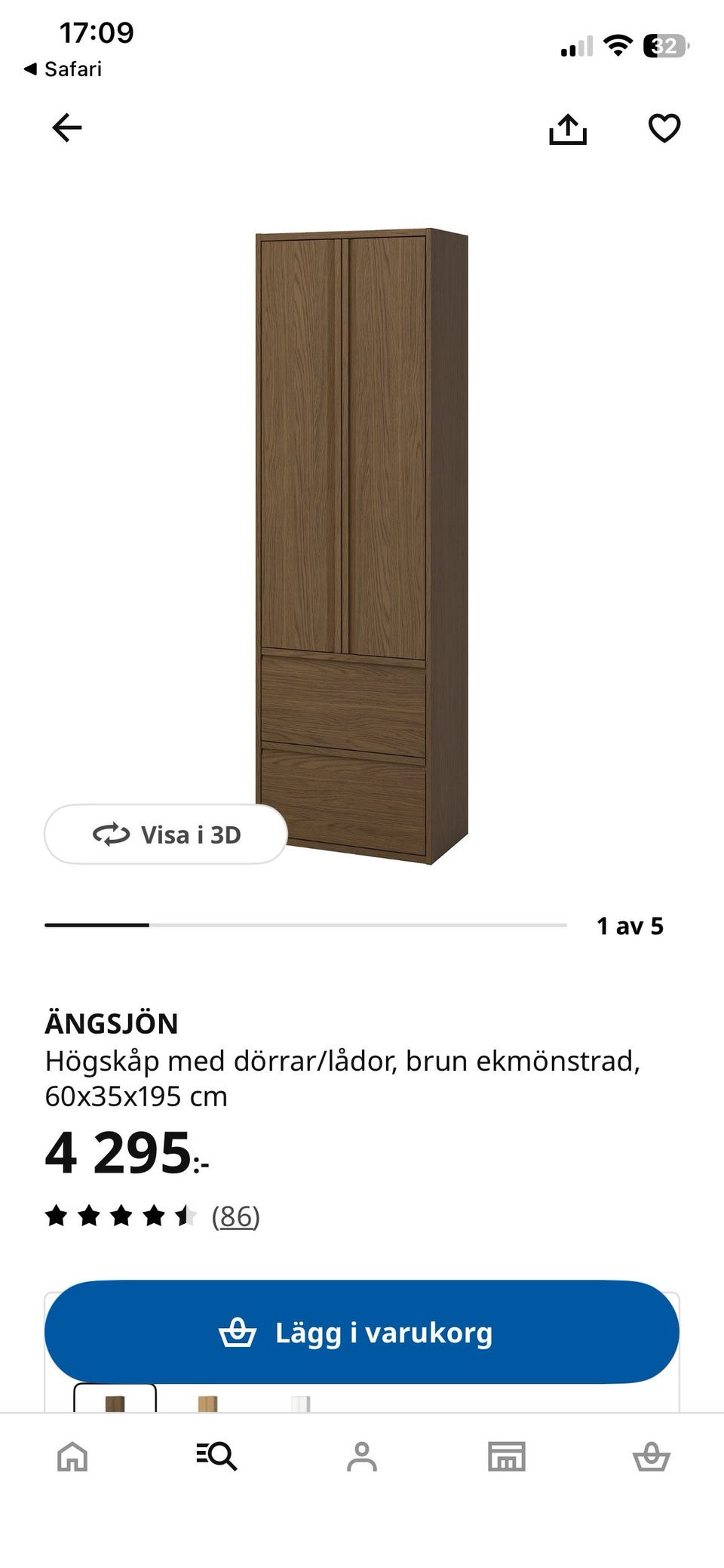
Task: Open the Visa i 3D view
Action: [x=166, y=835]
